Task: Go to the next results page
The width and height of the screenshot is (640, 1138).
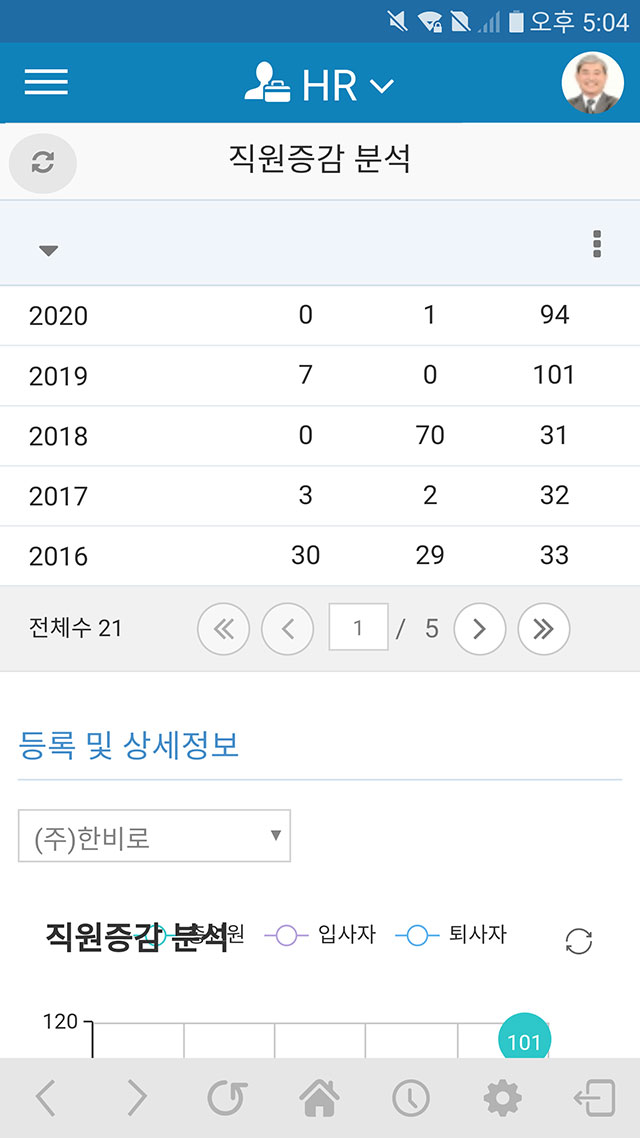Action: coord(480,629)
